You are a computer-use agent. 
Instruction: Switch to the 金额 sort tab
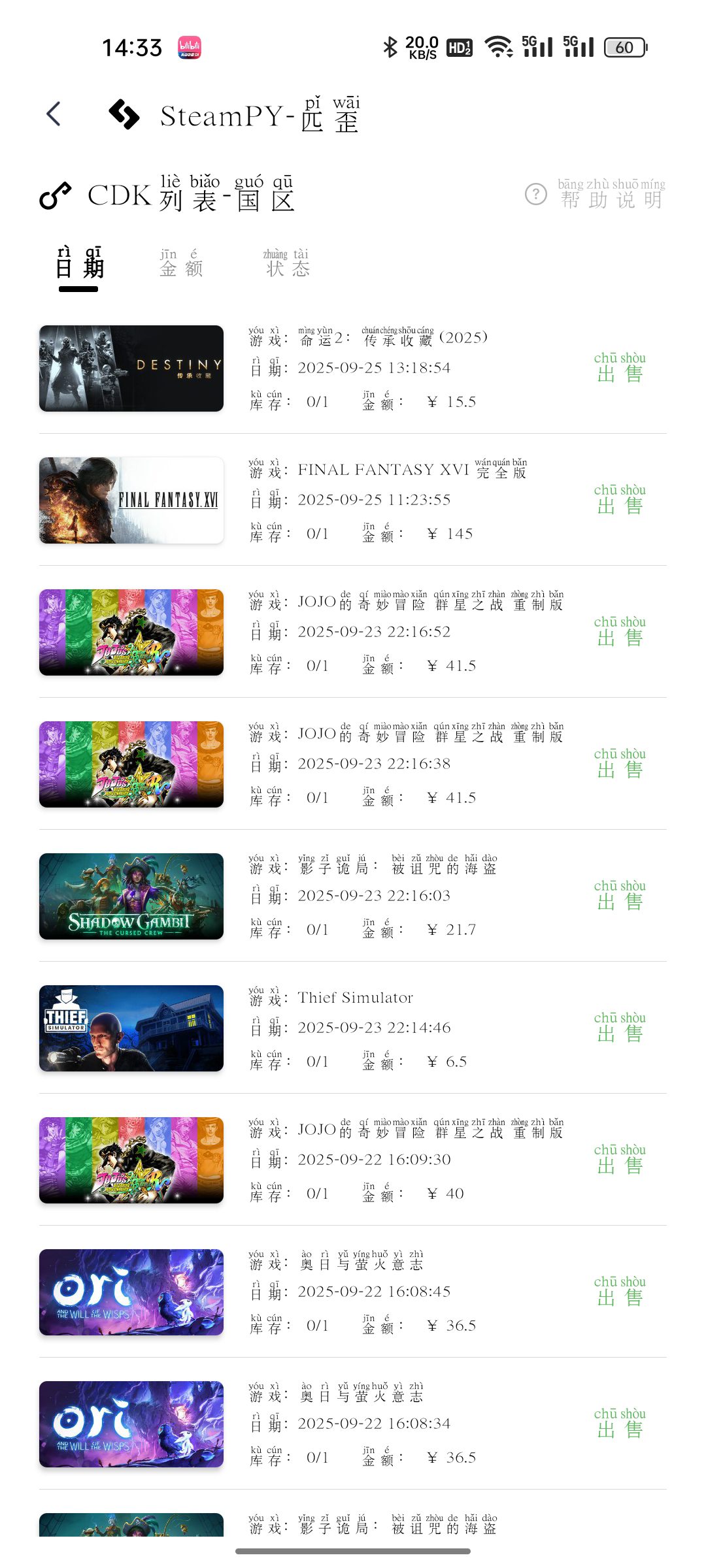(181, 263)
